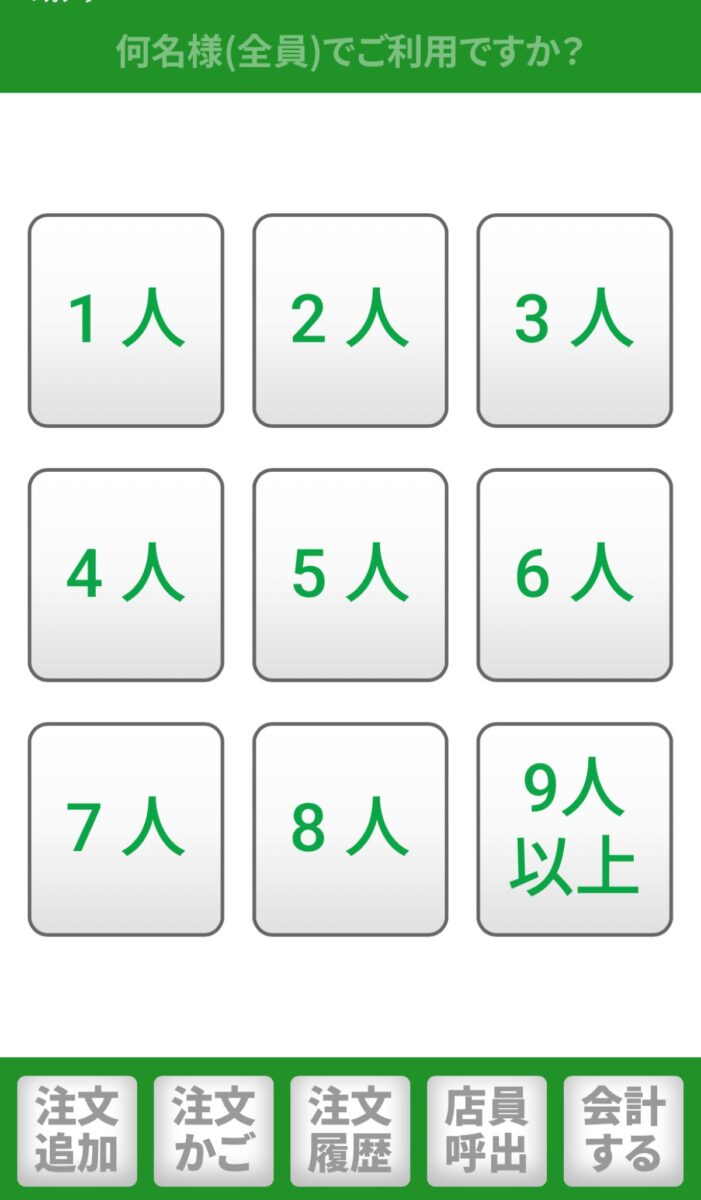View the 注文かご order basket
This screenshot has width=701, height=1200.
click(213, 1131)
